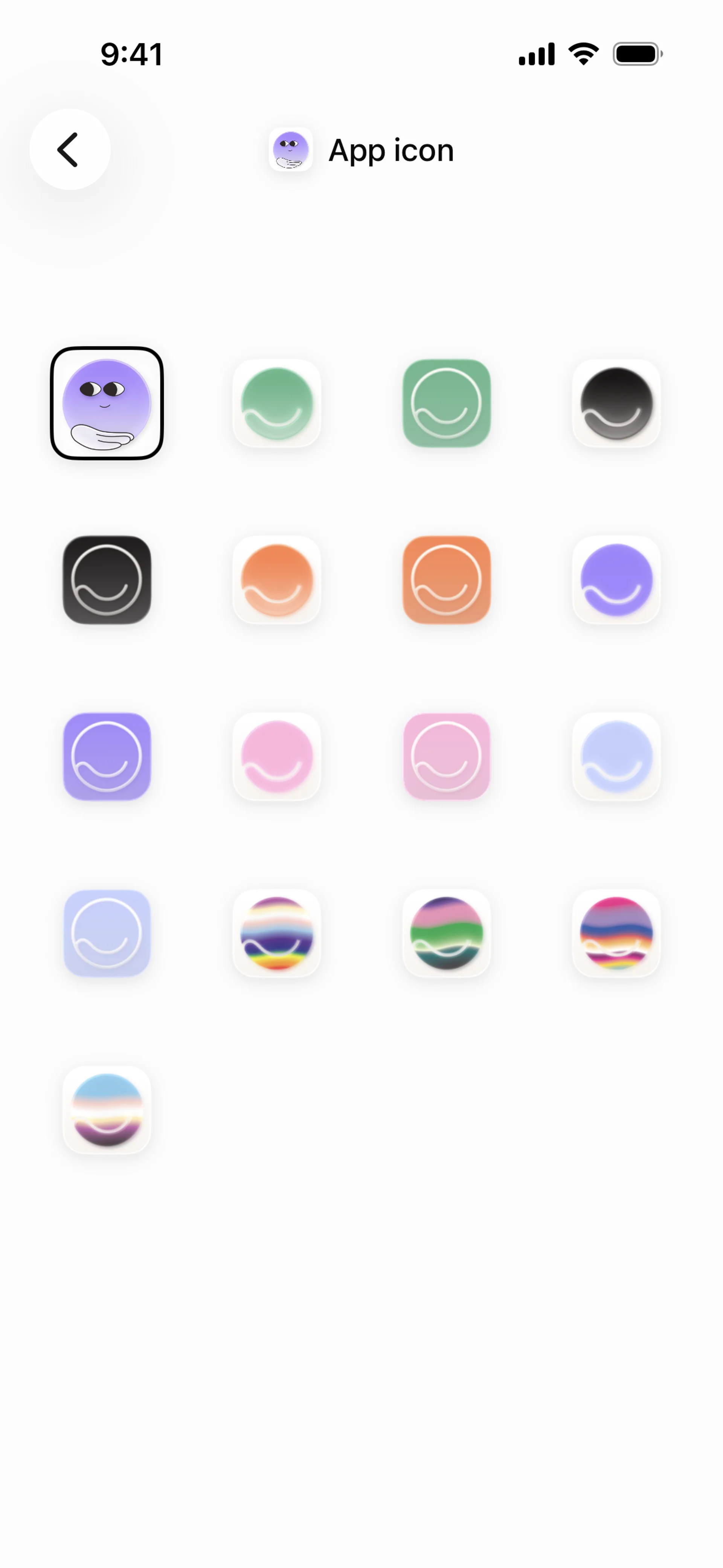
Task: Choose the green circle on white icon
Action: (x=277, y=403)
